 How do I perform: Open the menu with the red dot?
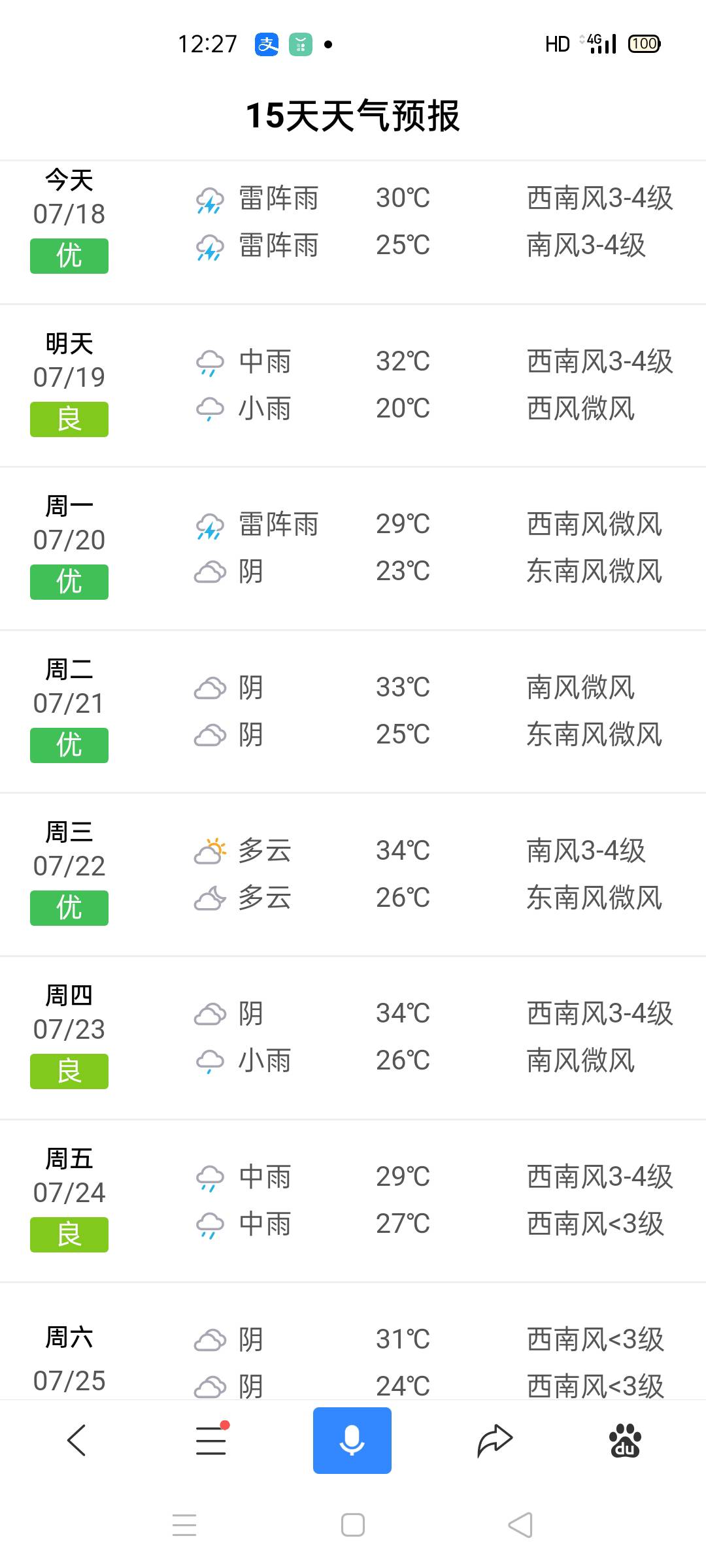(x=211, y=1440)
